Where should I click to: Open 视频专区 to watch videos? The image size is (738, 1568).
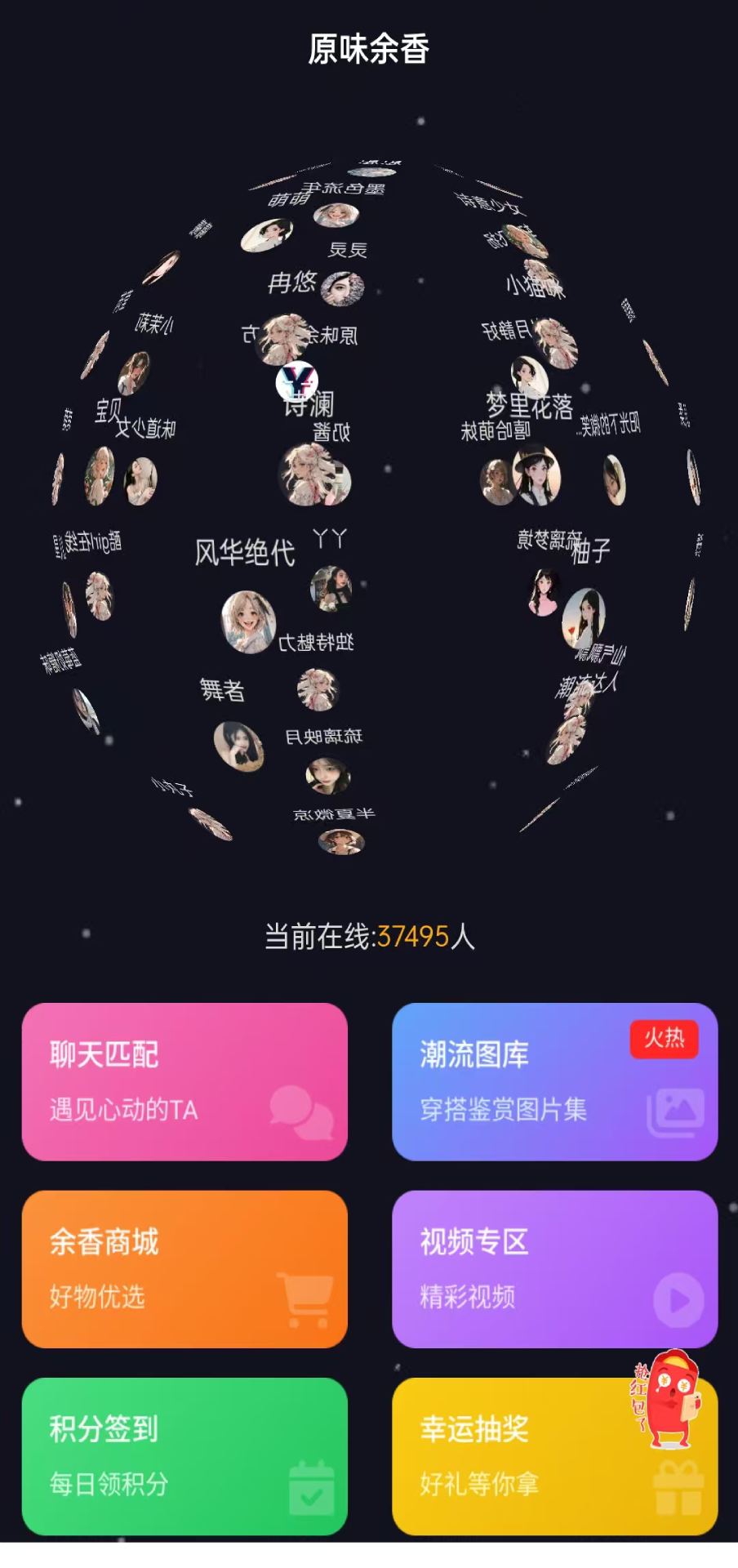pos(554,1268)
